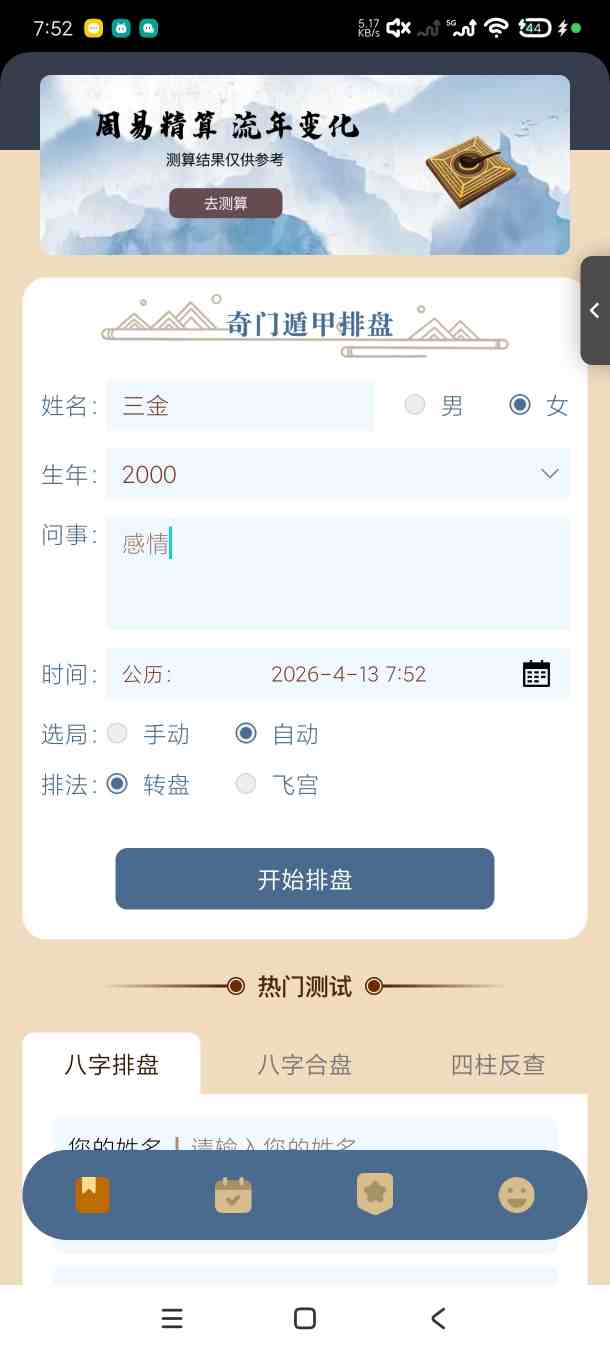Switch to the 四柱反查 tab
This screenshot has width=610, height=1356.
click(498, 1065)
